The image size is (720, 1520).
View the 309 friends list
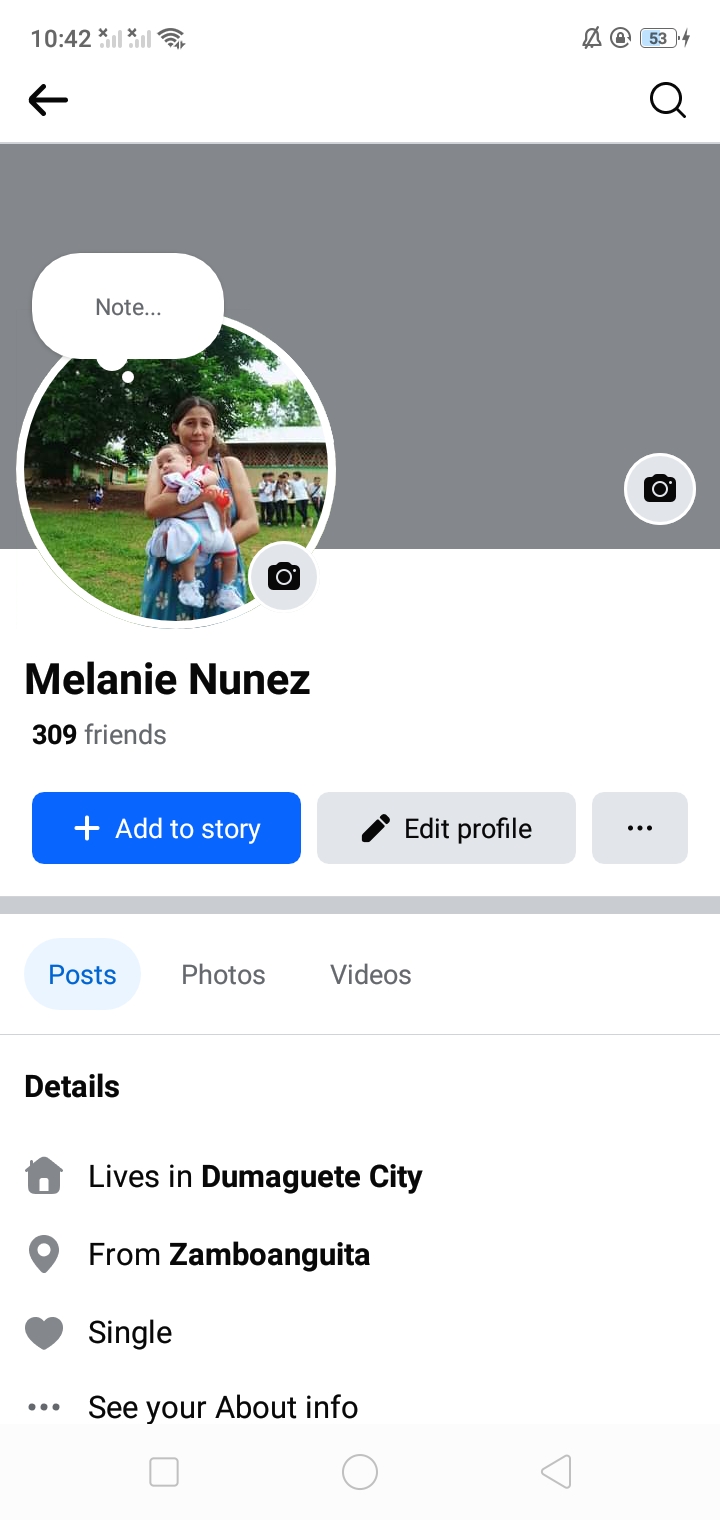click(x=99, y=735)
